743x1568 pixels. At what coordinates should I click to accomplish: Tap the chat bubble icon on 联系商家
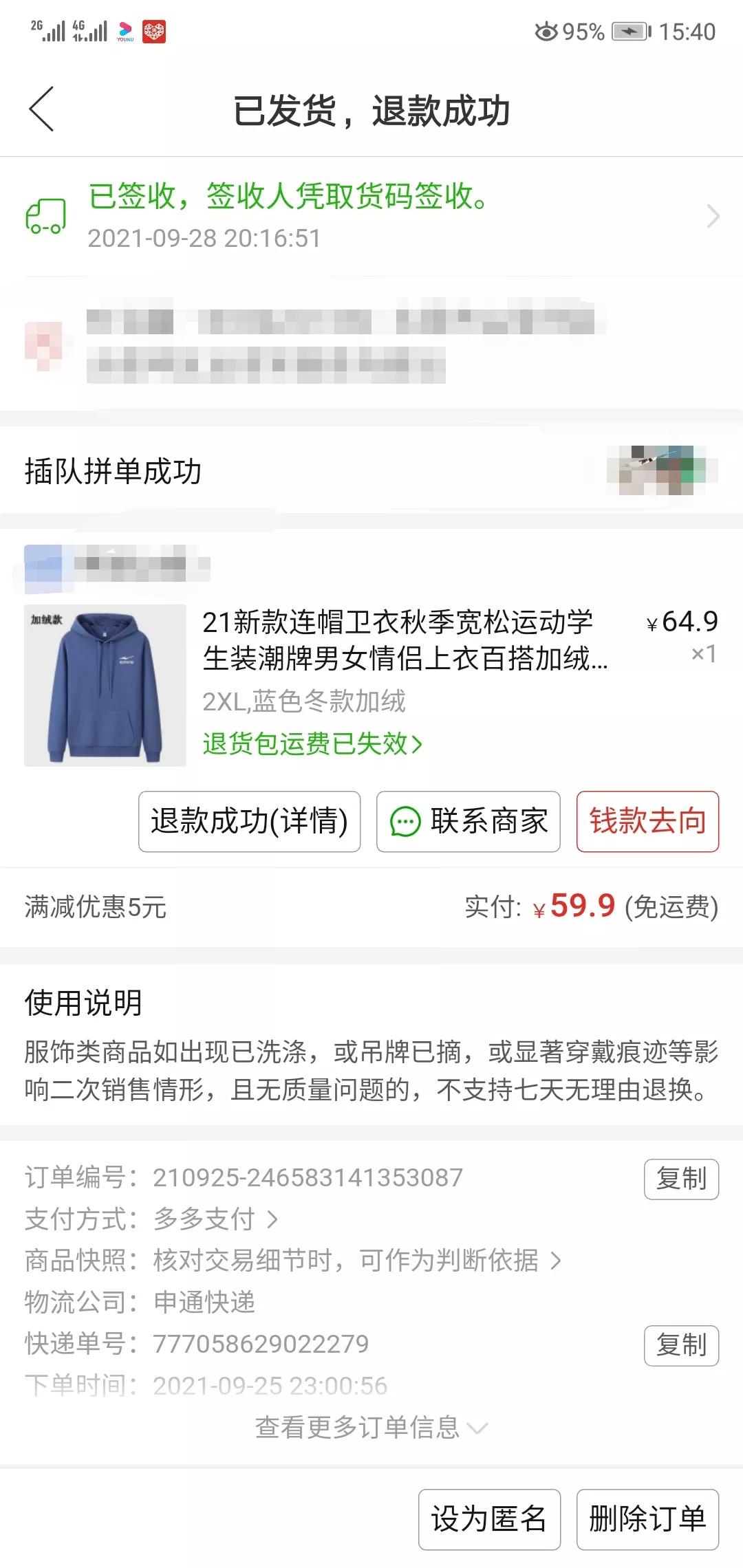406,820
